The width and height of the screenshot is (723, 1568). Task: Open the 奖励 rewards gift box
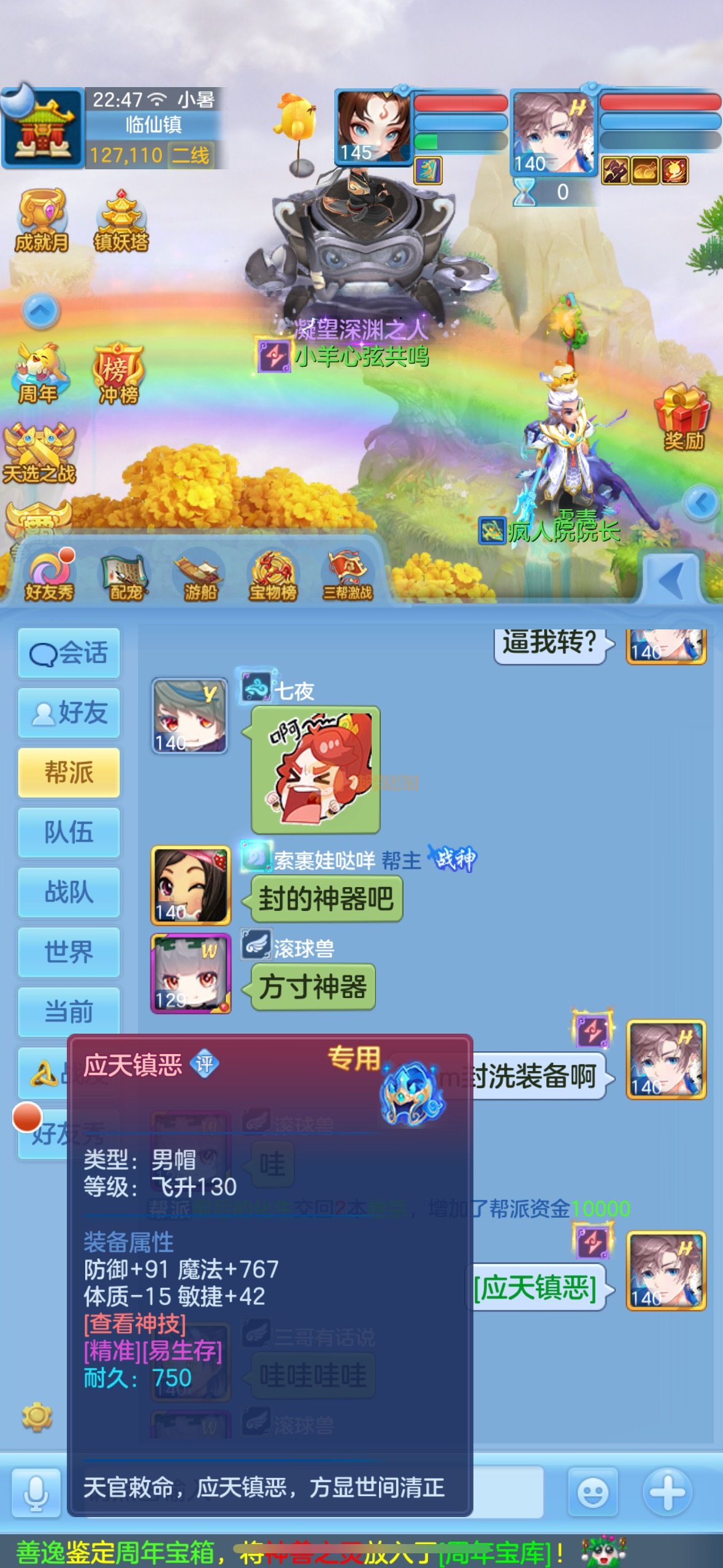683,417
